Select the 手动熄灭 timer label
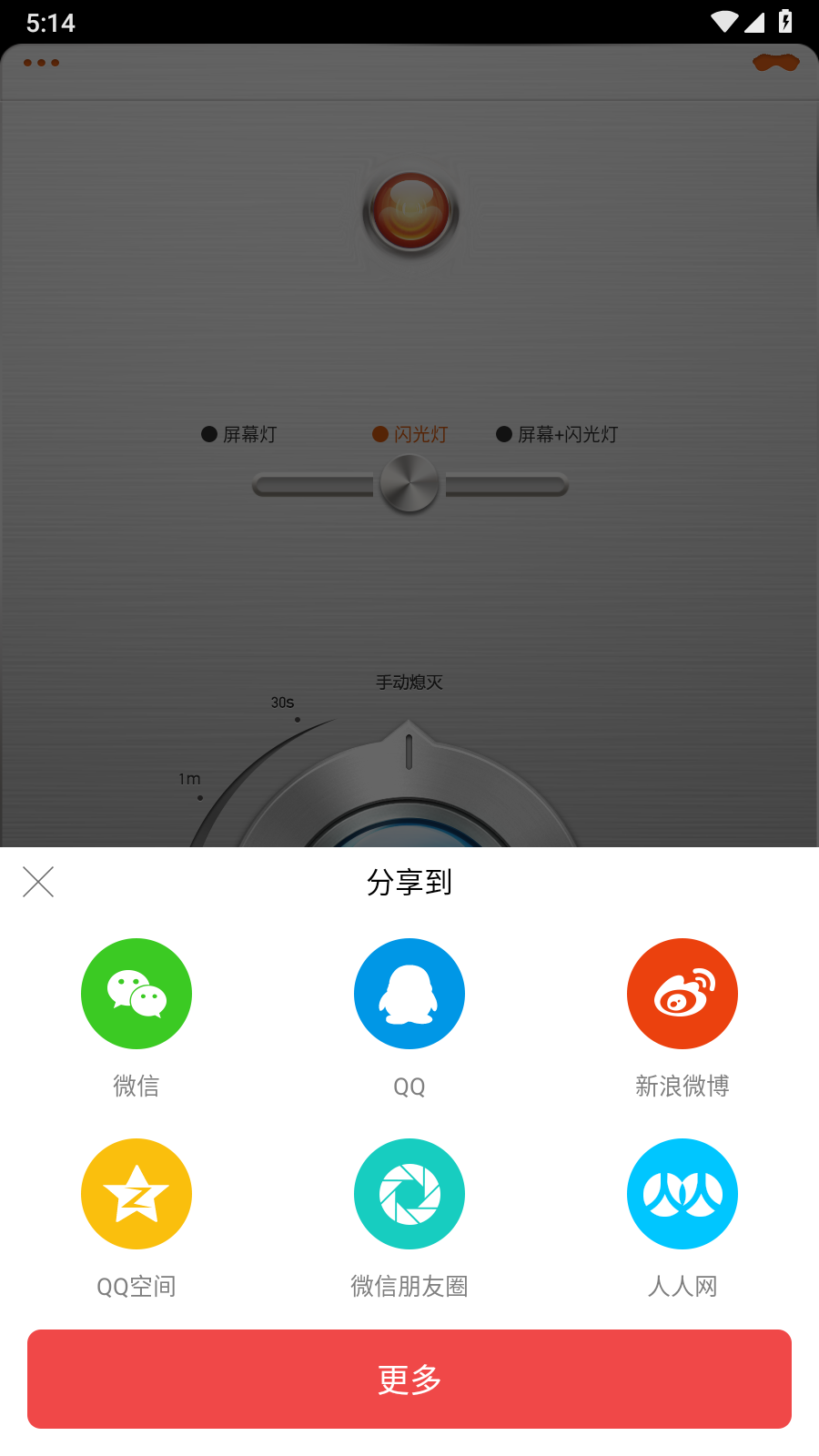Image resolution: width=819 pixels, height=1456 pixels. (409, 682)
